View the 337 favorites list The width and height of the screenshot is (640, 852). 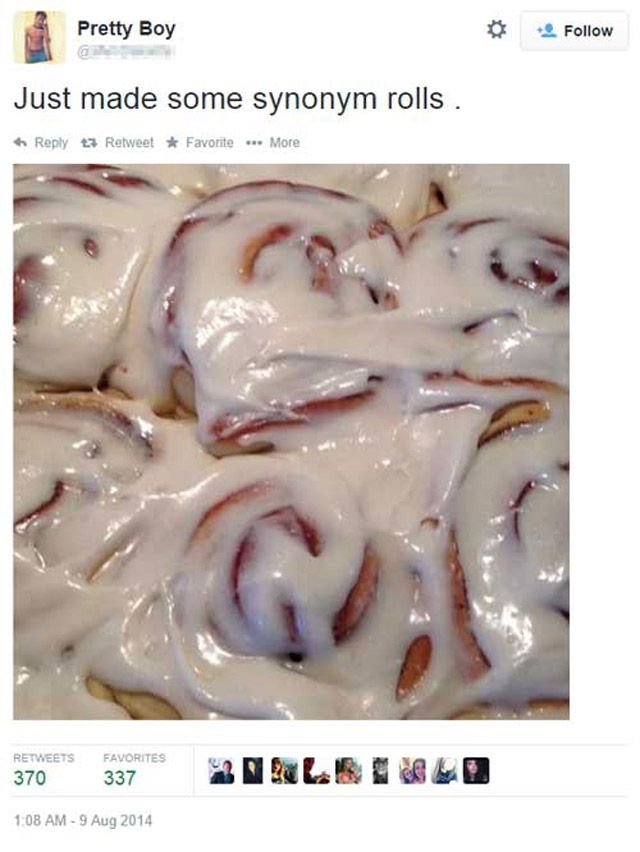coord(121,777)
